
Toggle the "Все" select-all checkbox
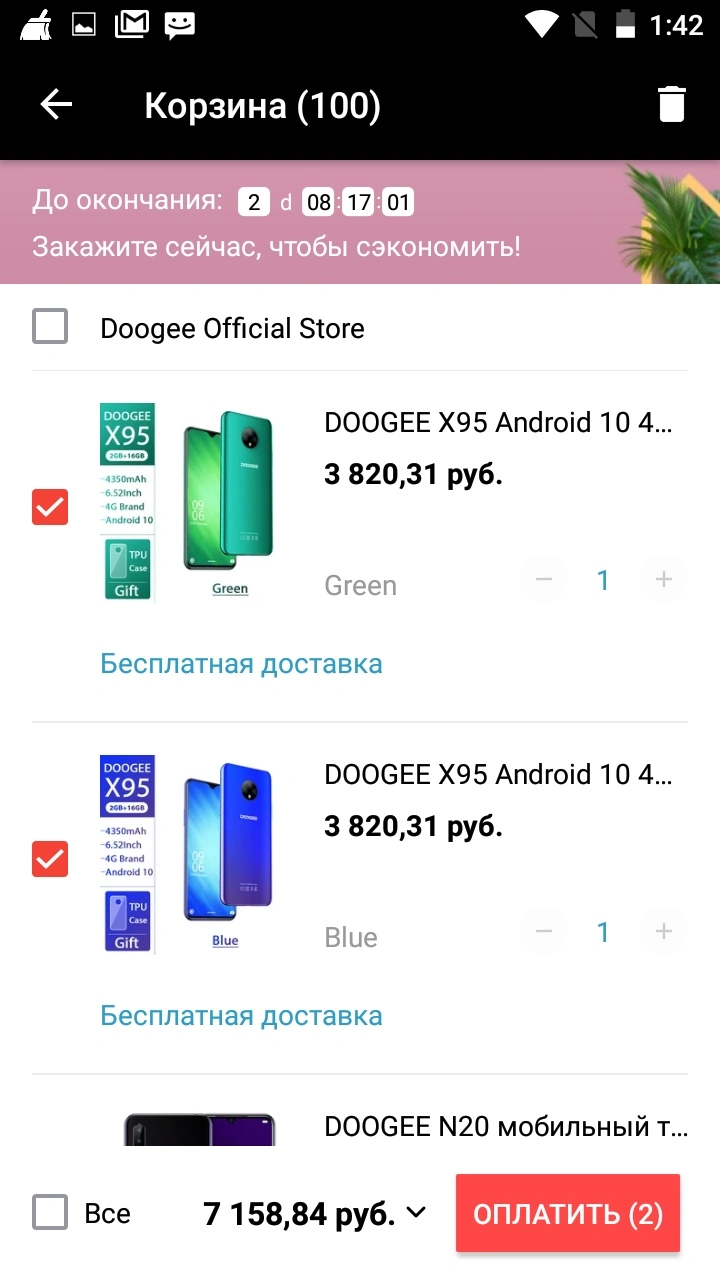[50, 1213]
